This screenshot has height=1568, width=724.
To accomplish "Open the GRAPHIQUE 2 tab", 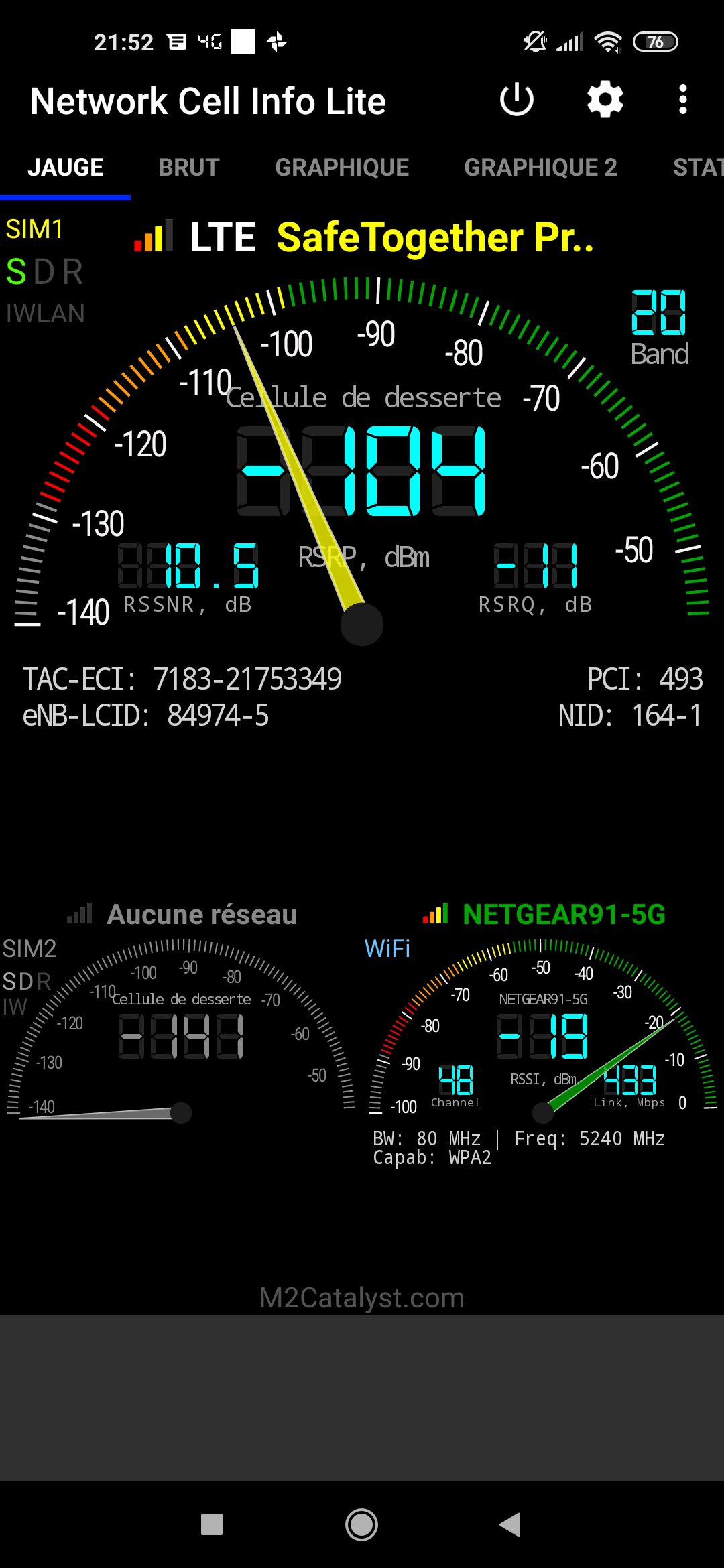I will [540, 168].
